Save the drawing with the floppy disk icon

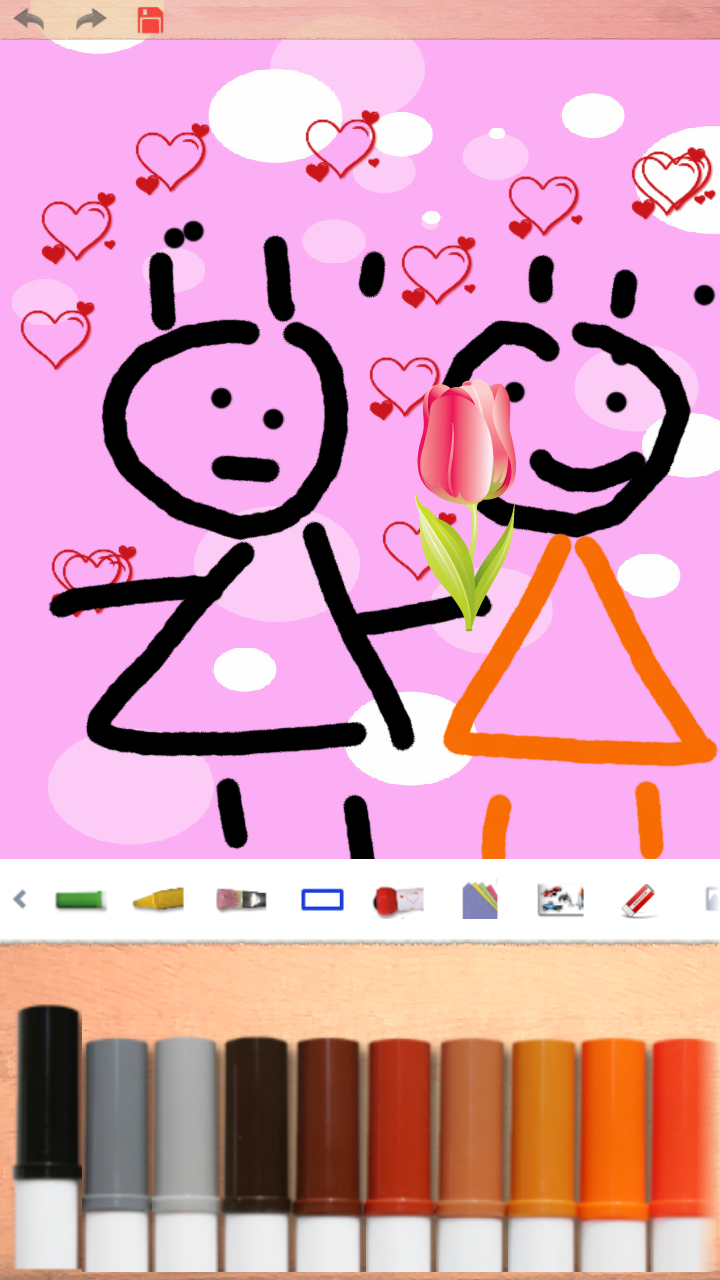[x=151, y=20]
